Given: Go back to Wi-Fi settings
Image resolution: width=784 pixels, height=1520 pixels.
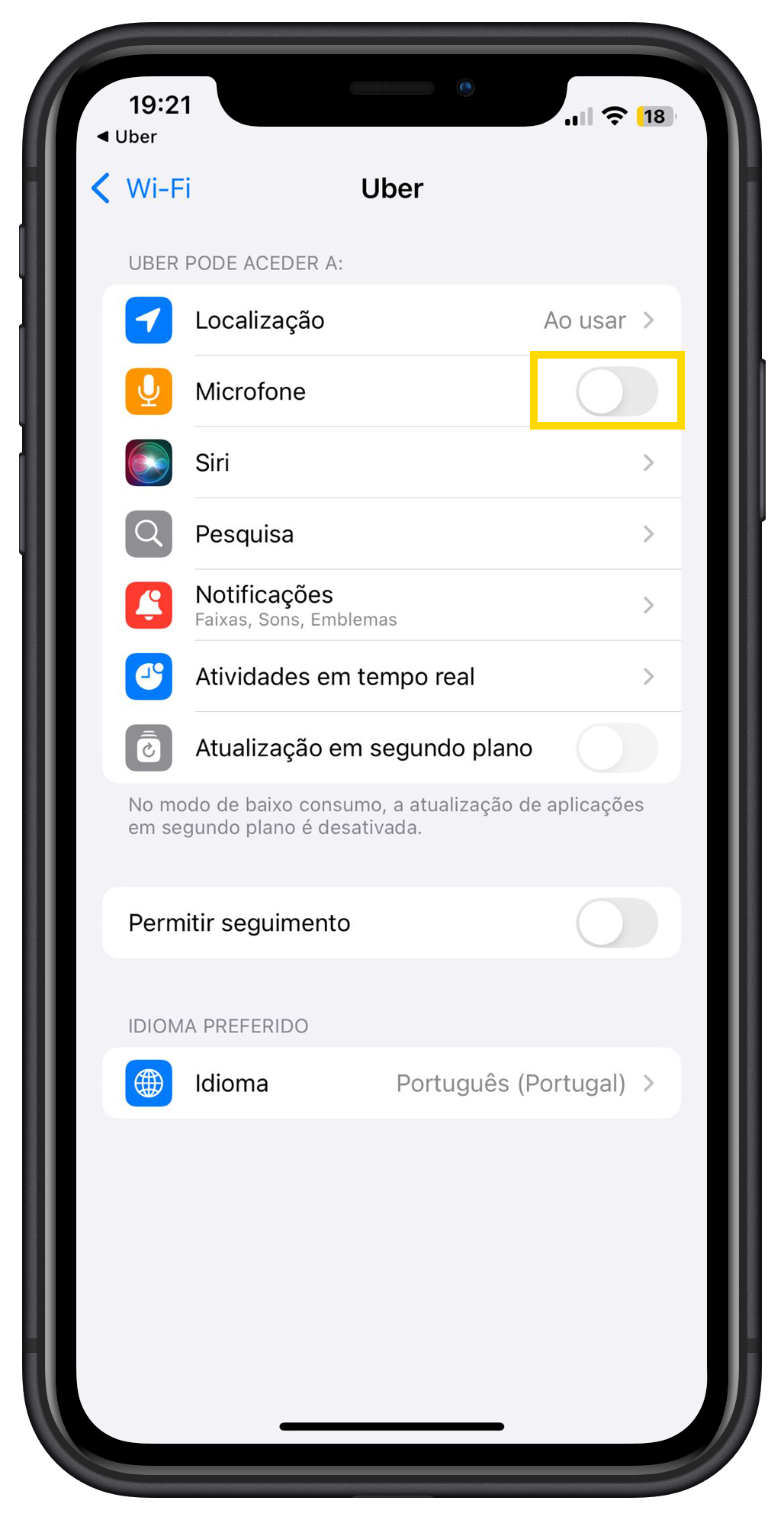Looking at the screenshot, I should (x=142, y=188).
